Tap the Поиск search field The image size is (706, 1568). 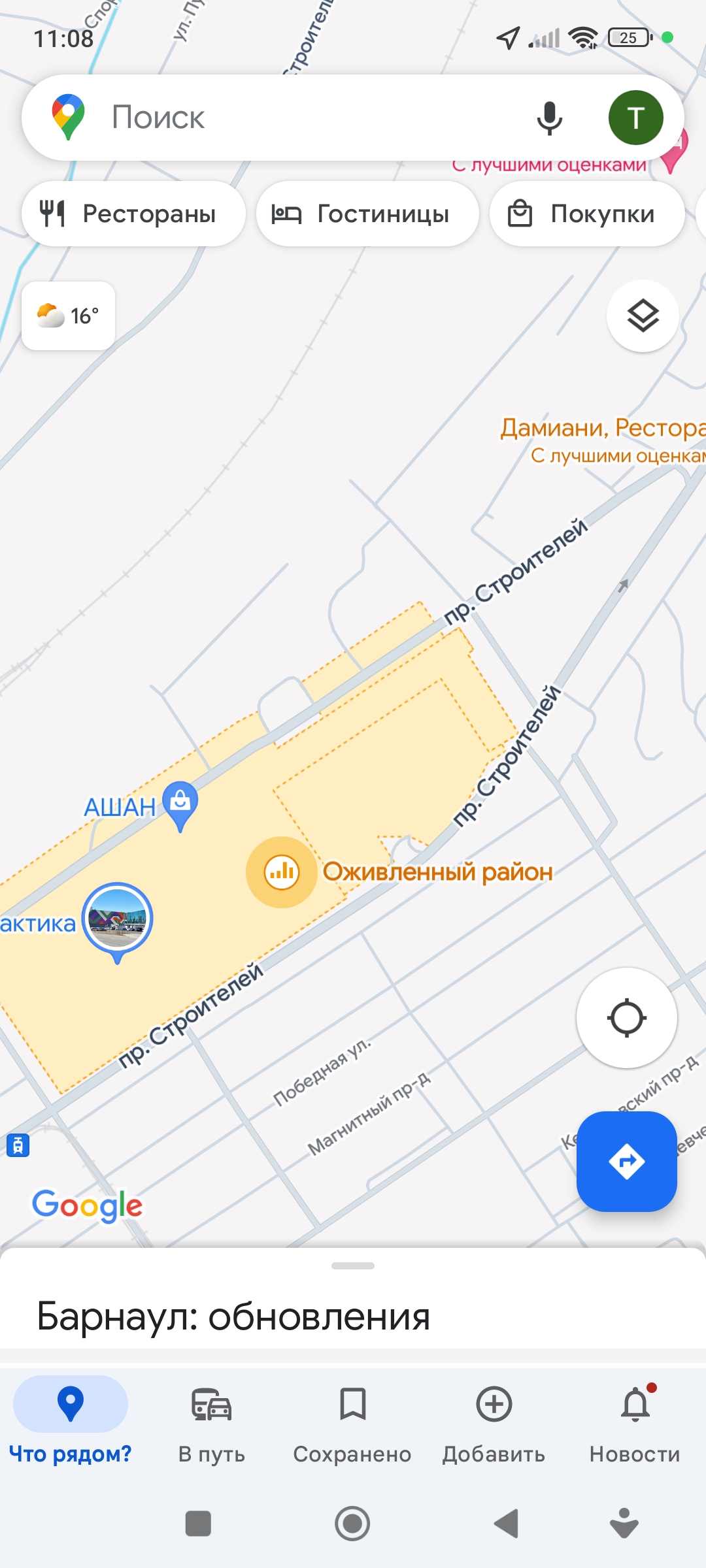(294, 118)
